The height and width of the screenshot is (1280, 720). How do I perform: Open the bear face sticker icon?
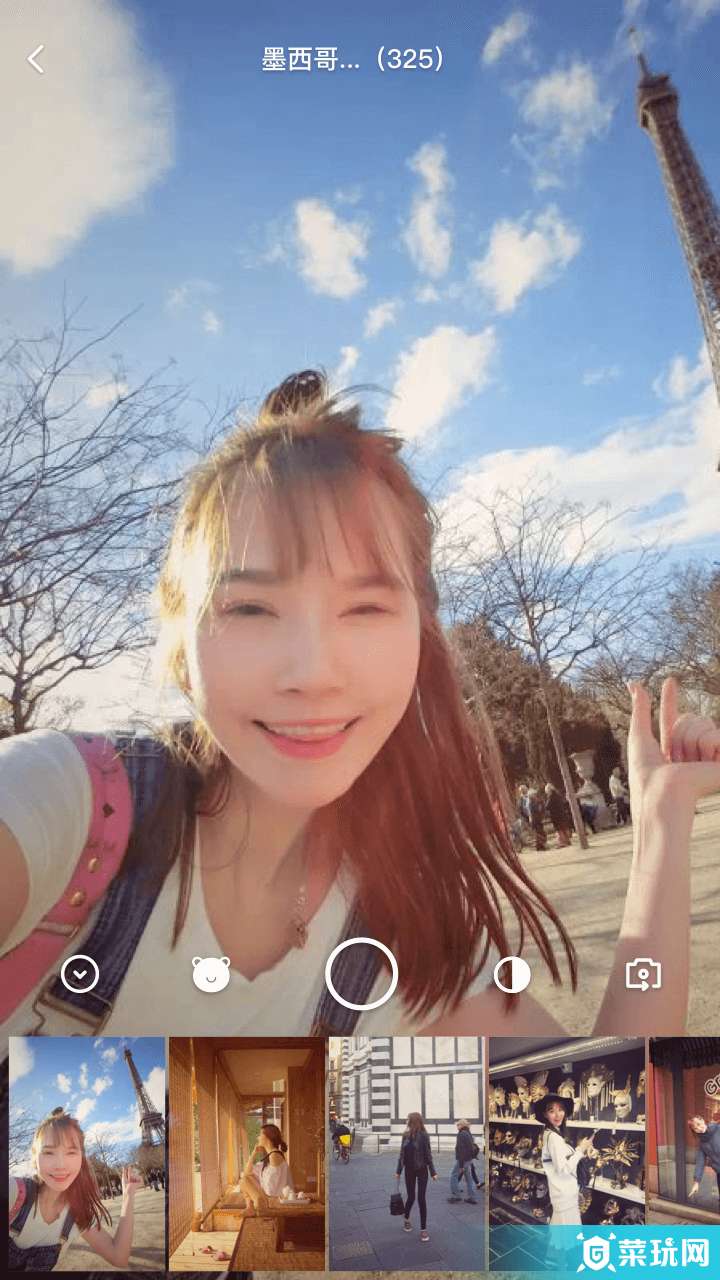[x=211, y=974]
